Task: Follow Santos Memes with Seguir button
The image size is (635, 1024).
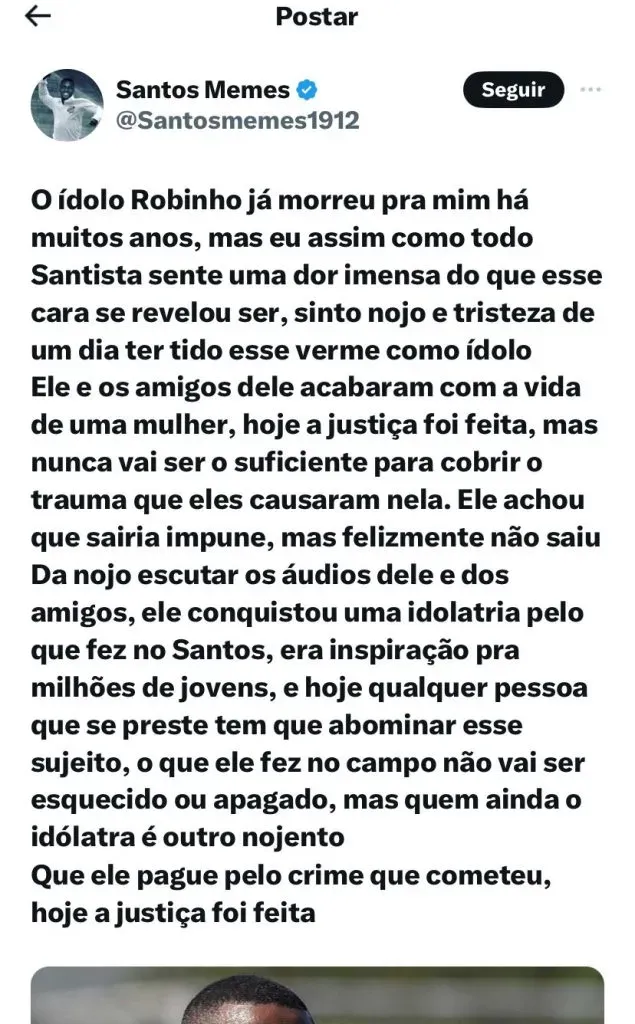Action: click(513, 90)
